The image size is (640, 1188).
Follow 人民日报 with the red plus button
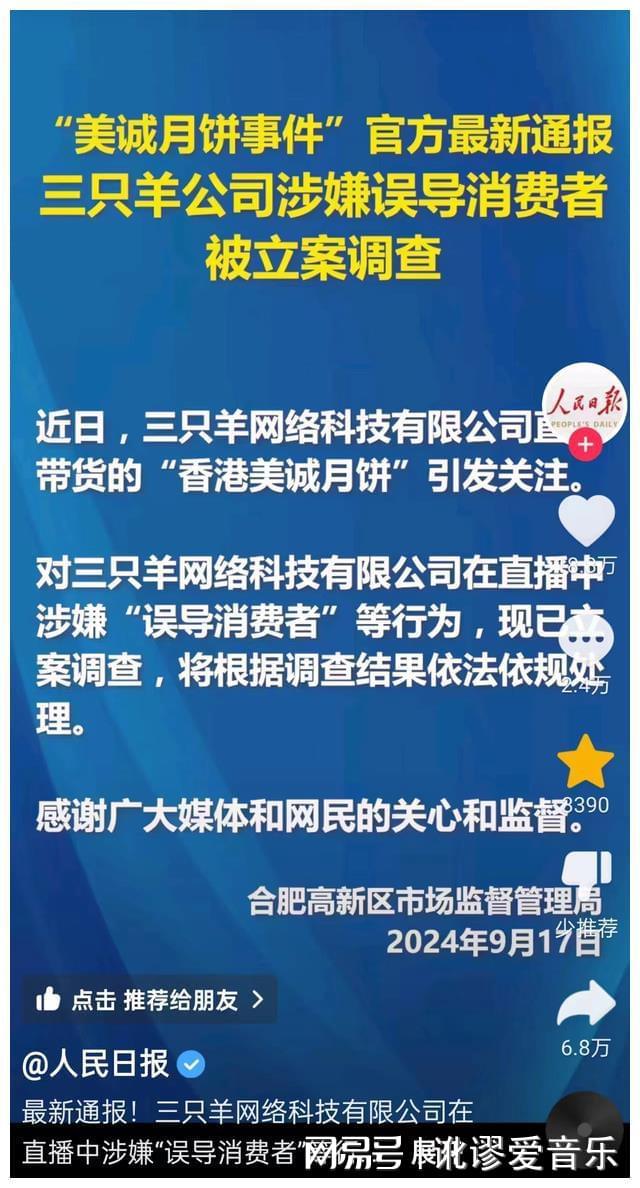coord(586,444)
